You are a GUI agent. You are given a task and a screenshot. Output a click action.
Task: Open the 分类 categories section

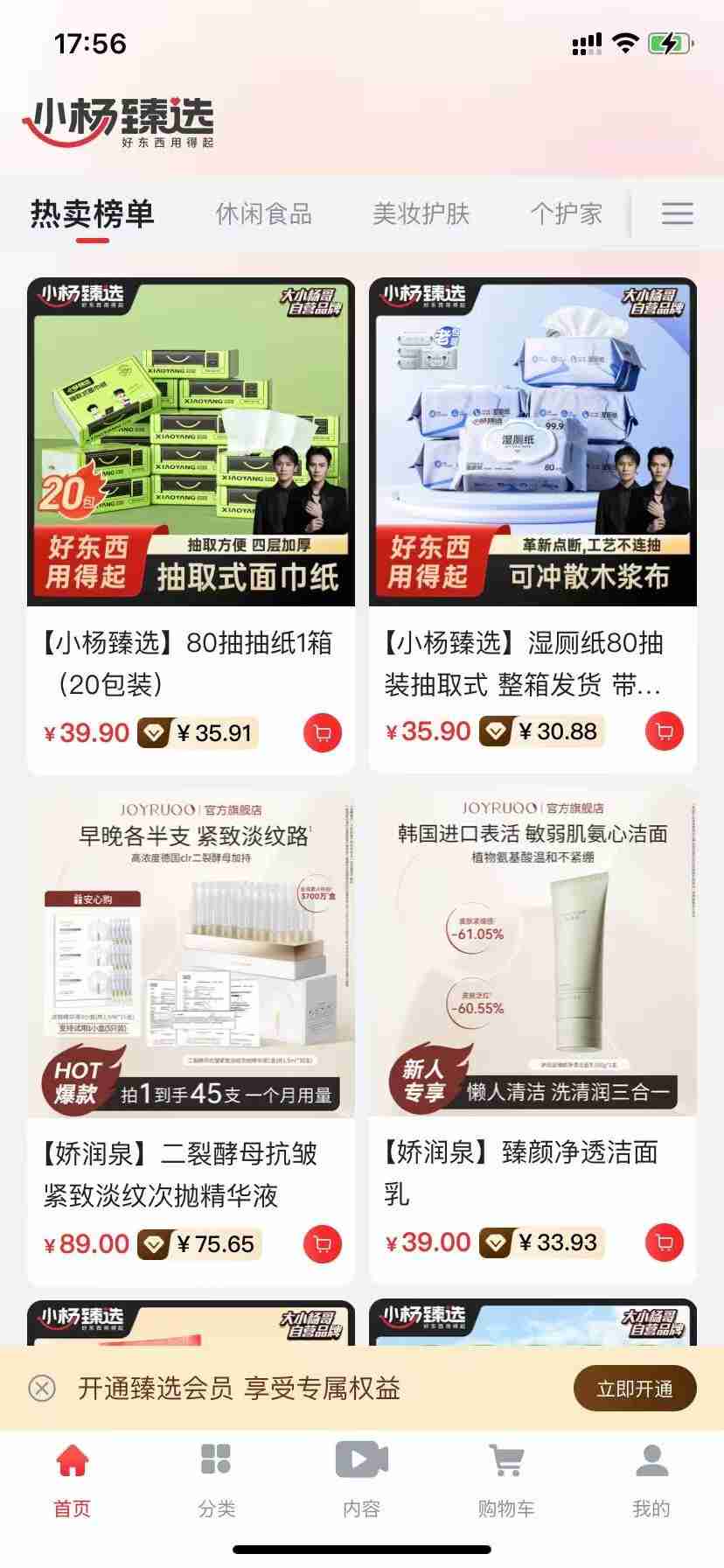pyautogui.click(x=216, y=1479)
